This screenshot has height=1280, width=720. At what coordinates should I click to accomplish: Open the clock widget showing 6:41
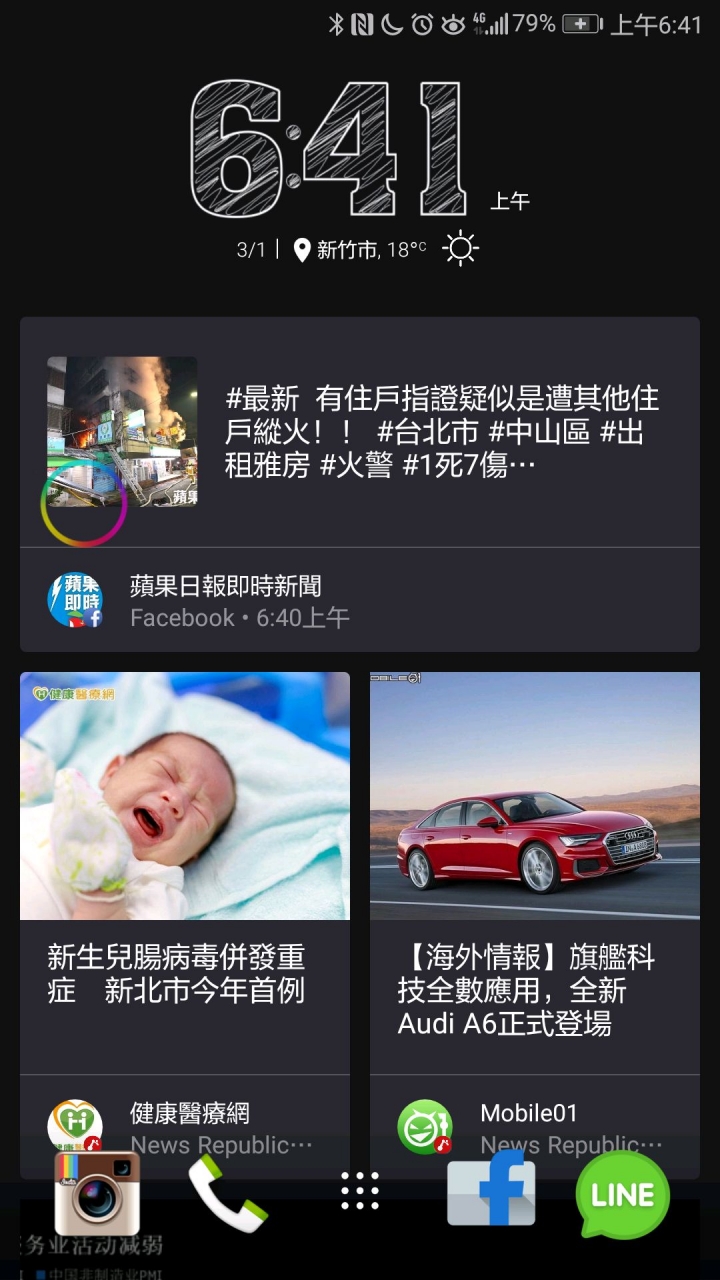tap(330, 150)
